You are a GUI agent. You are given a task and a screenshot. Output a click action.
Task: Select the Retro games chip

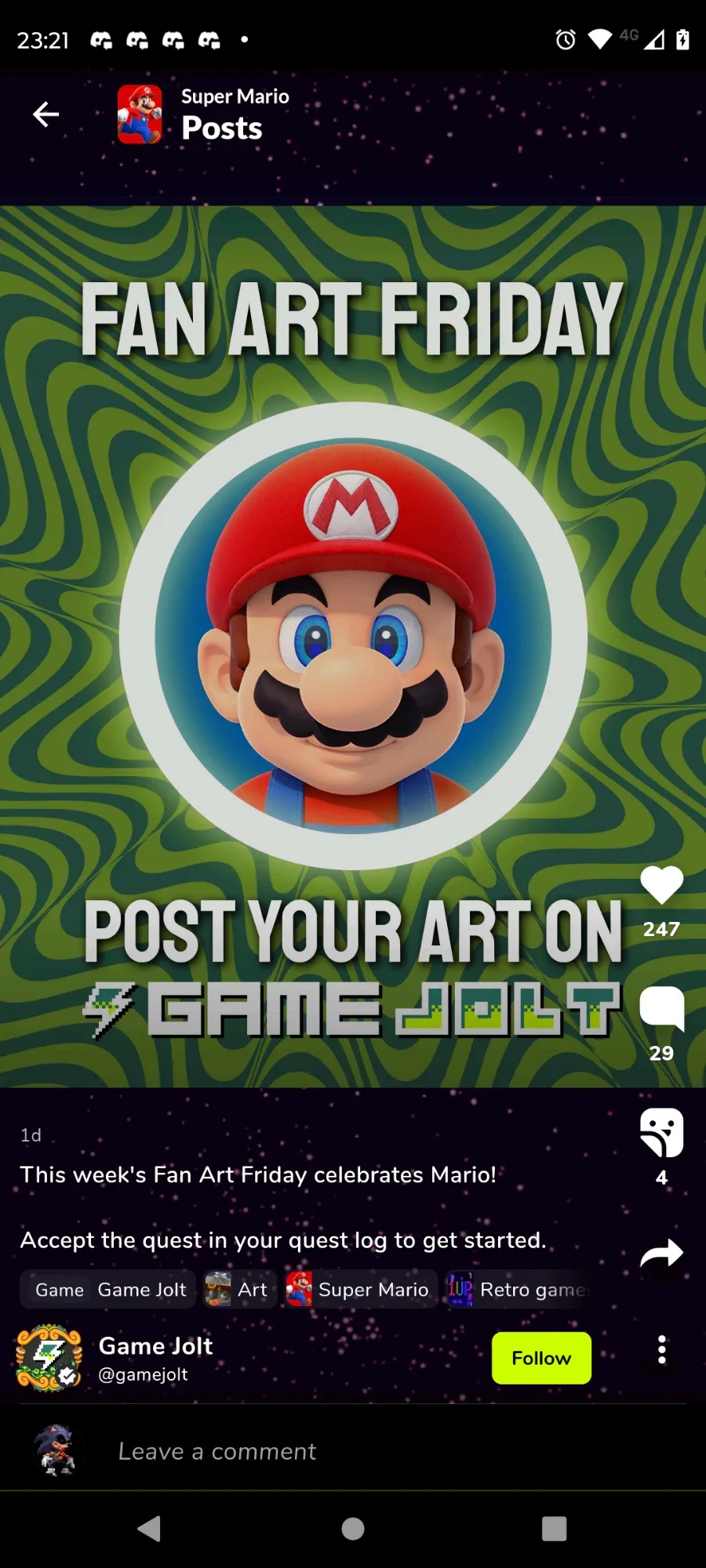coord(519,1290)
